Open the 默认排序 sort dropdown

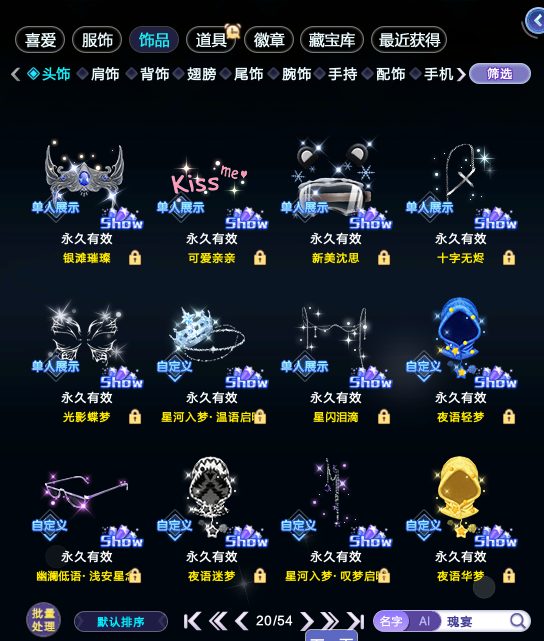click(121, 622)
